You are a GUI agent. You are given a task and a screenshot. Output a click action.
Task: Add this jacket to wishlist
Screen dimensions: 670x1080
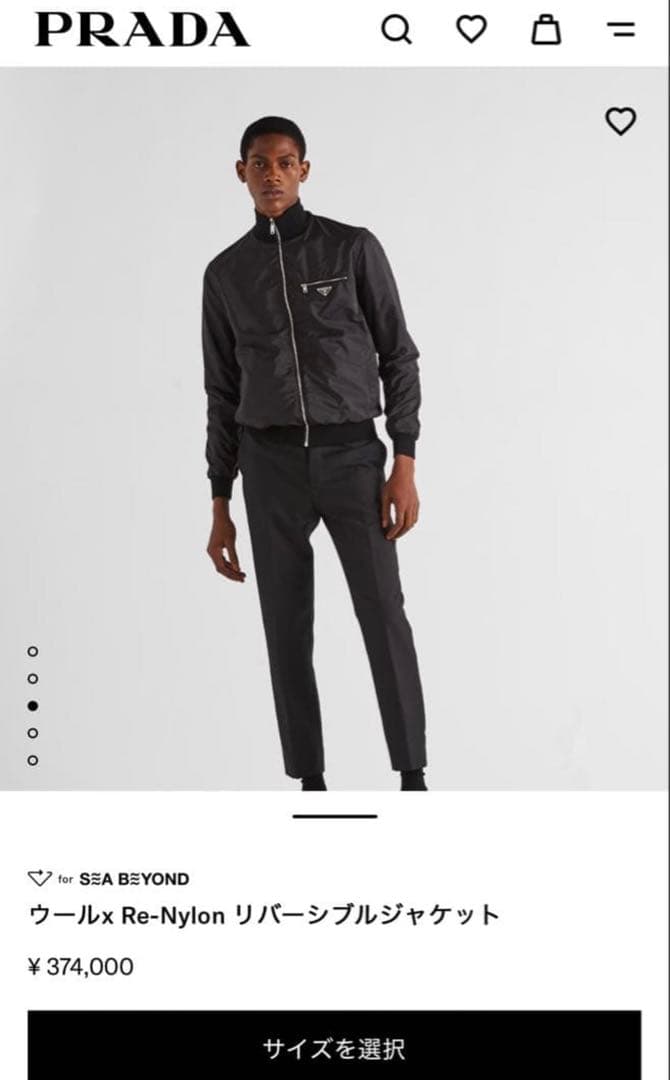pos(621,122)
